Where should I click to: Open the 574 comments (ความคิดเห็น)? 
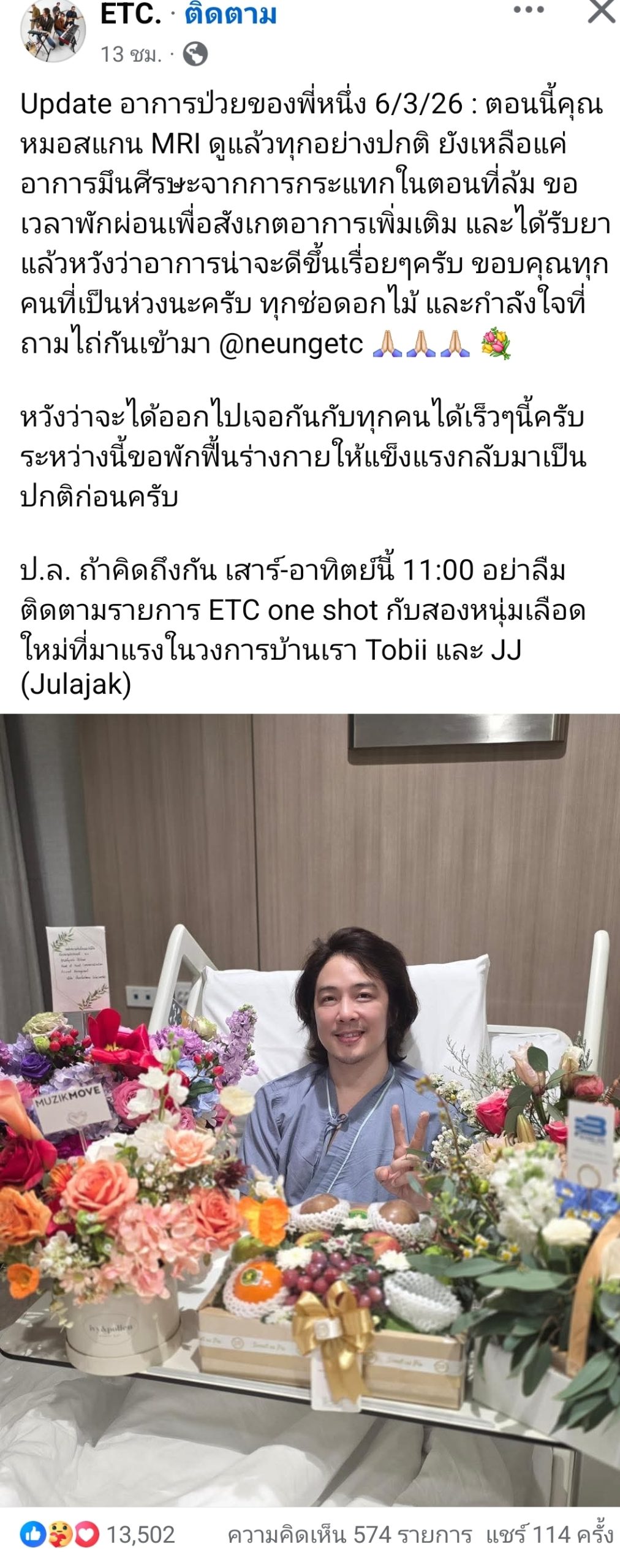pos(349,1535)
